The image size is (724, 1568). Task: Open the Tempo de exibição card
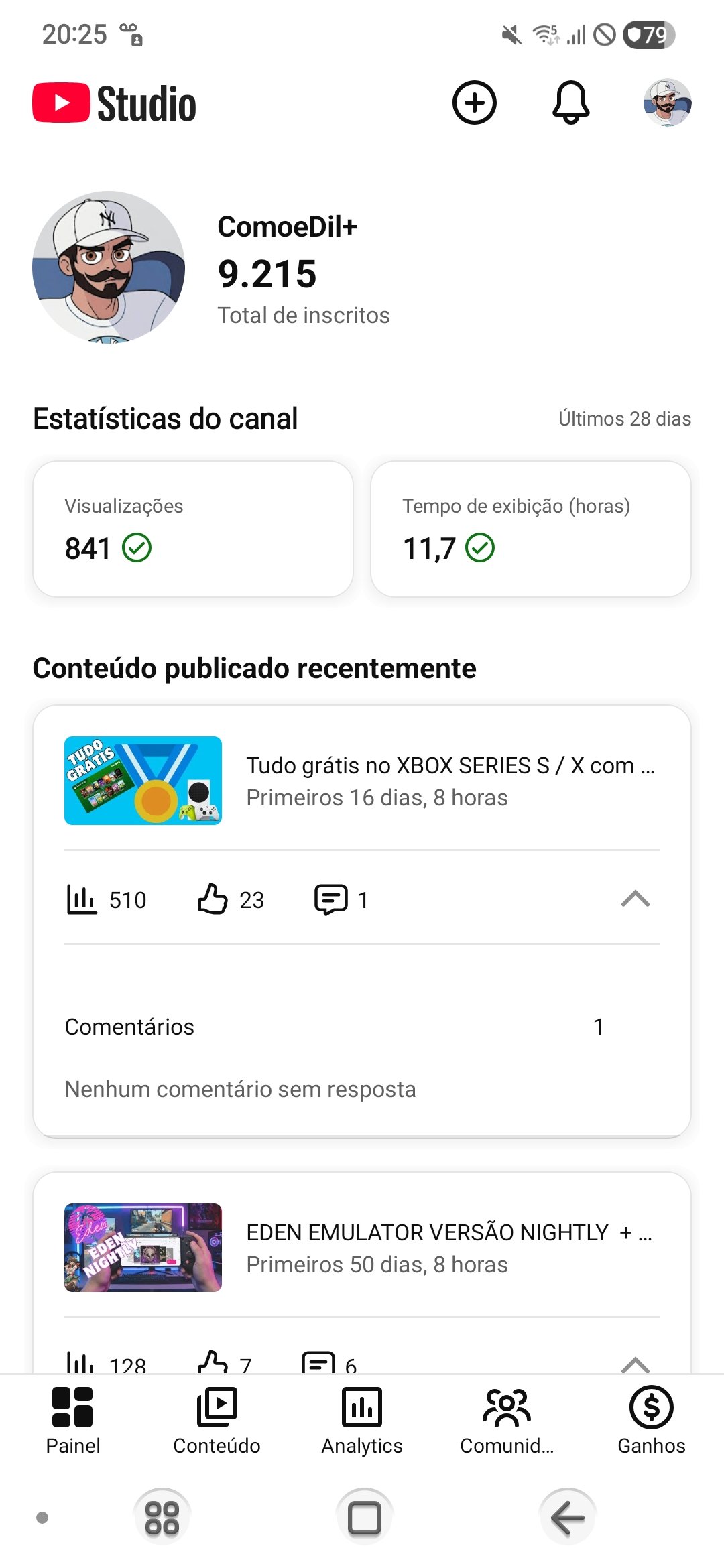click(x=530, y=529)
